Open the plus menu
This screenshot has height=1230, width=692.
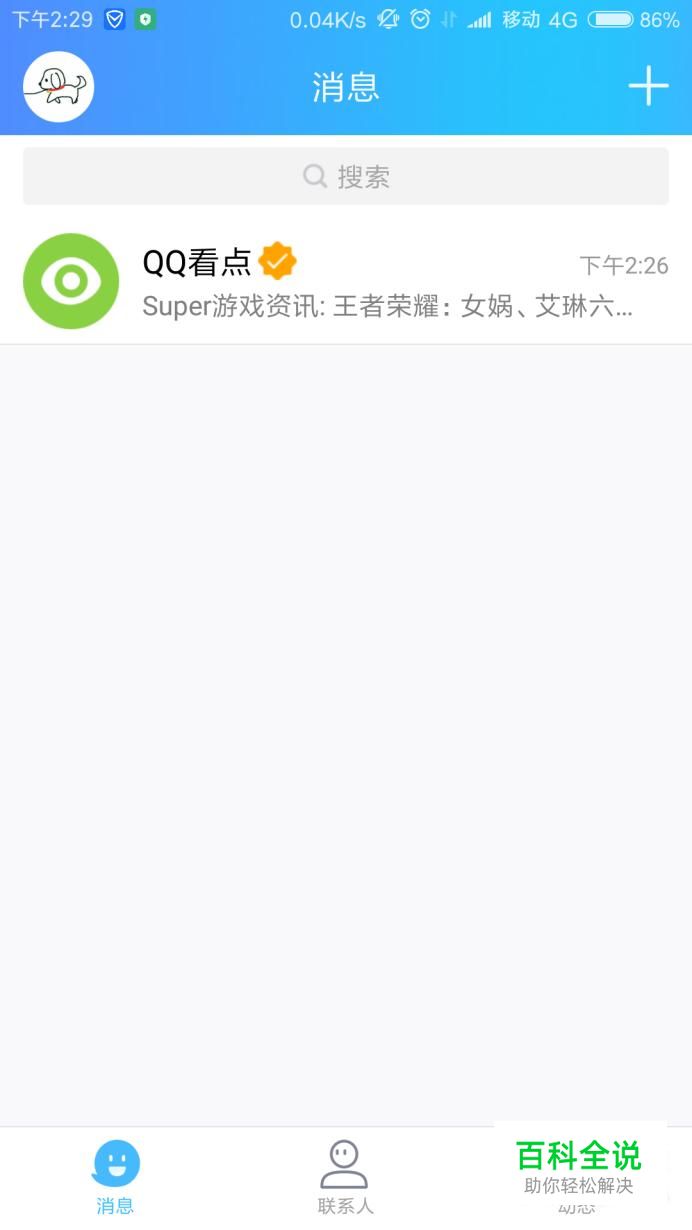click(648, 86)
